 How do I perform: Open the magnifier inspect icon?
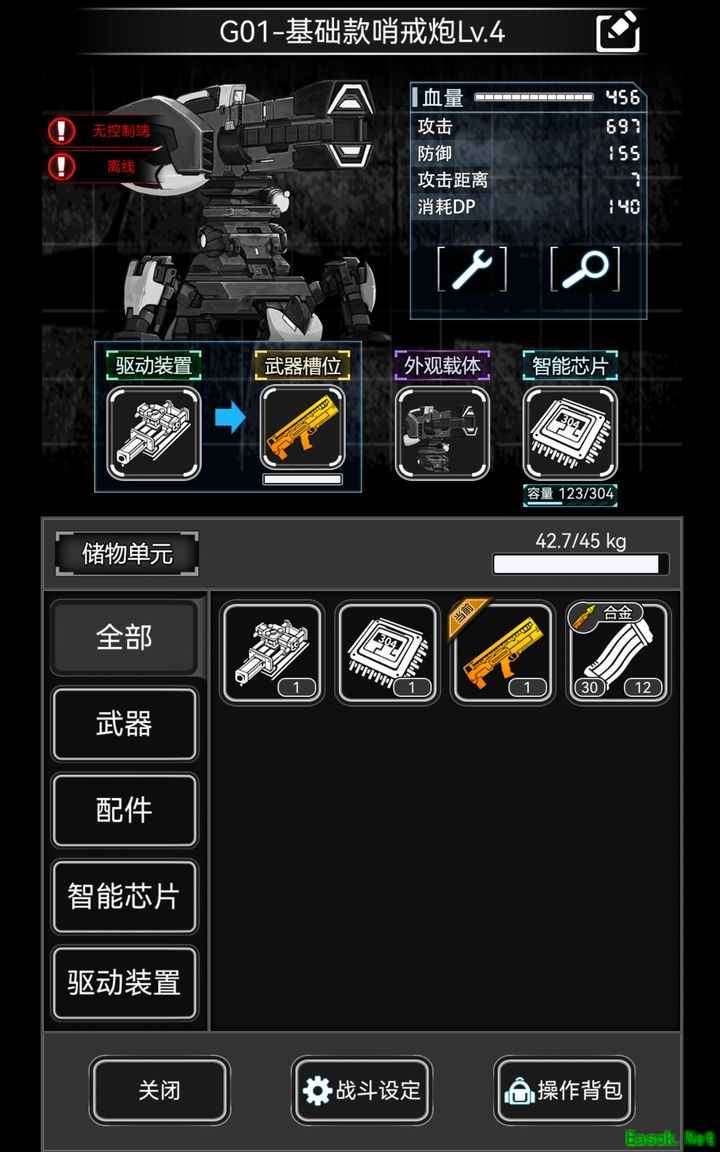[585, 269]
